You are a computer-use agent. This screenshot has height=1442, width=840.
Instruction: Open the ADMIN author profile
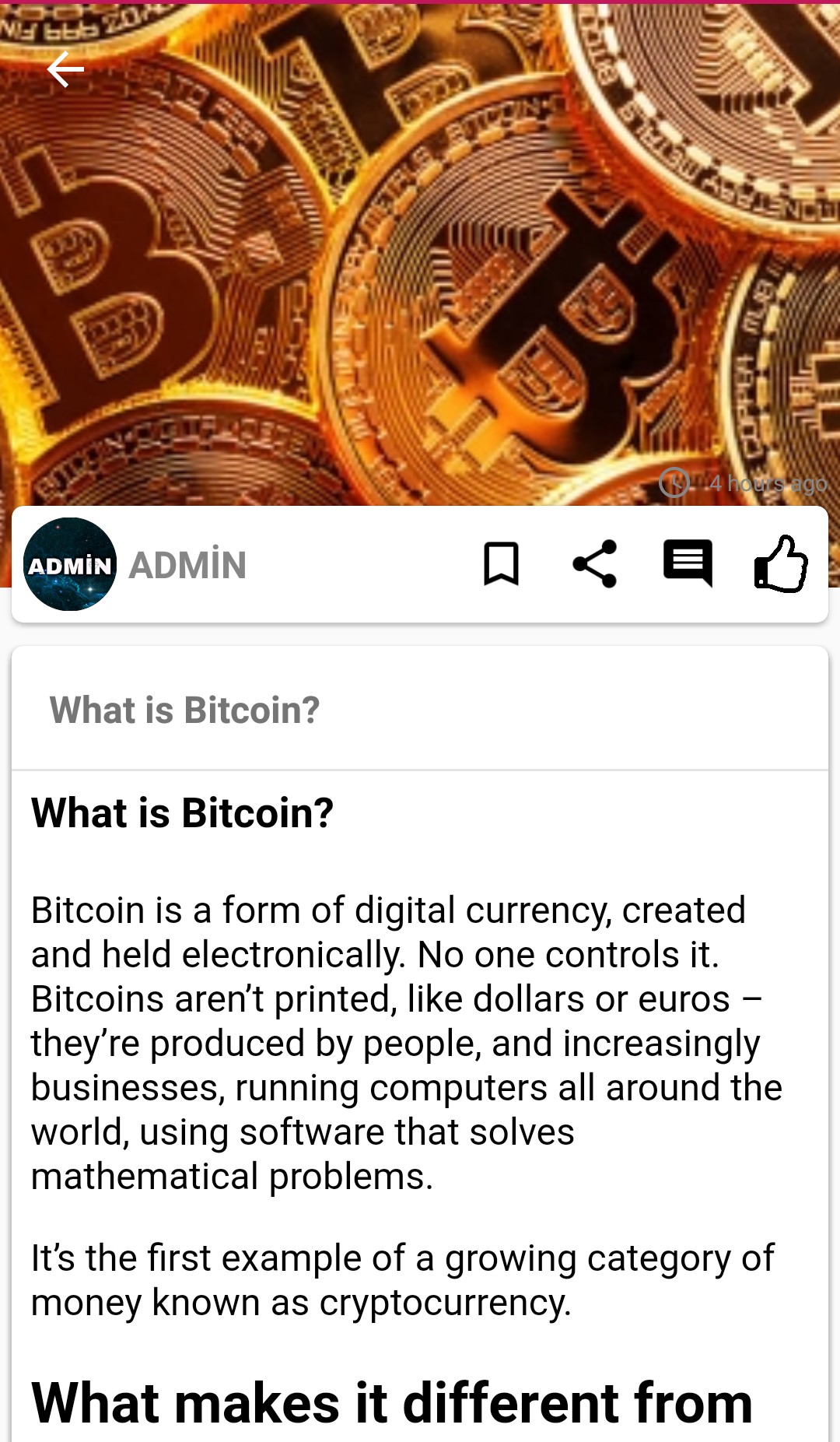70,564
